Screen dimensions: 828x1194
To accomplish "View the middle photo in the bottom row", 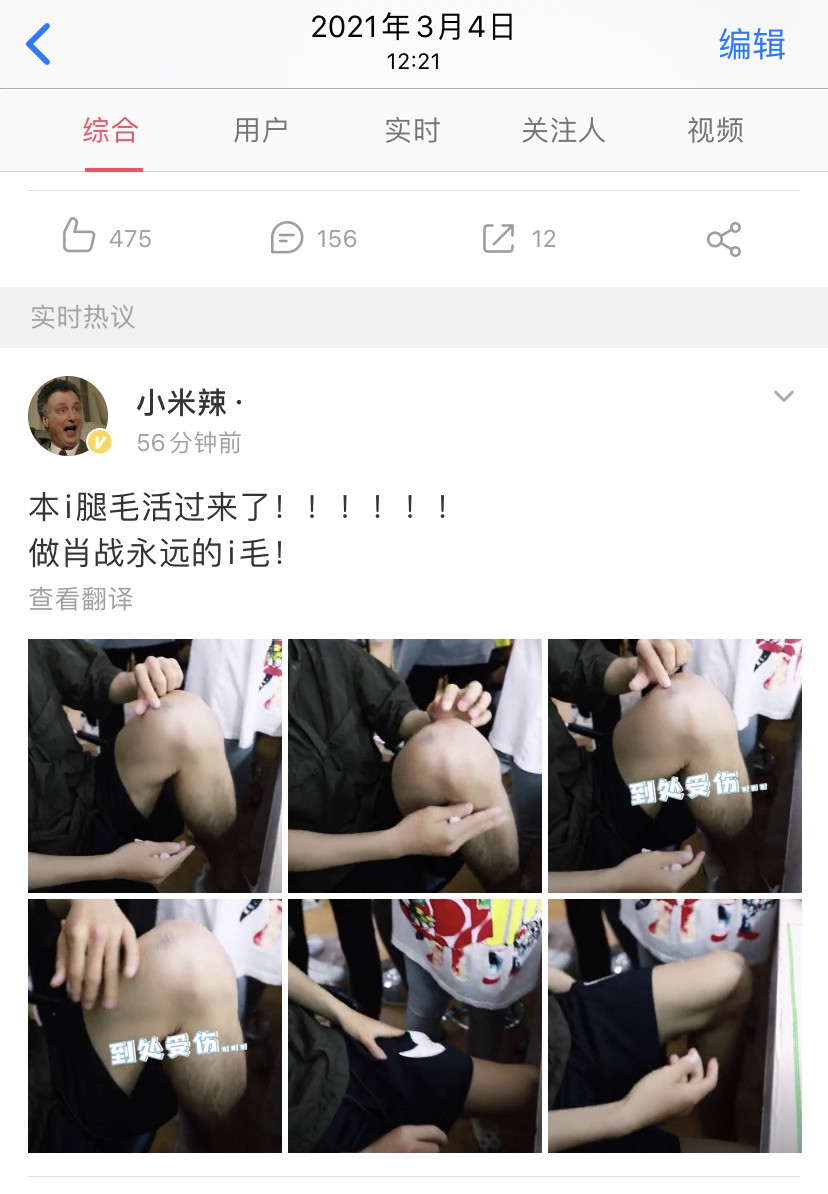I will [415, 1026].
